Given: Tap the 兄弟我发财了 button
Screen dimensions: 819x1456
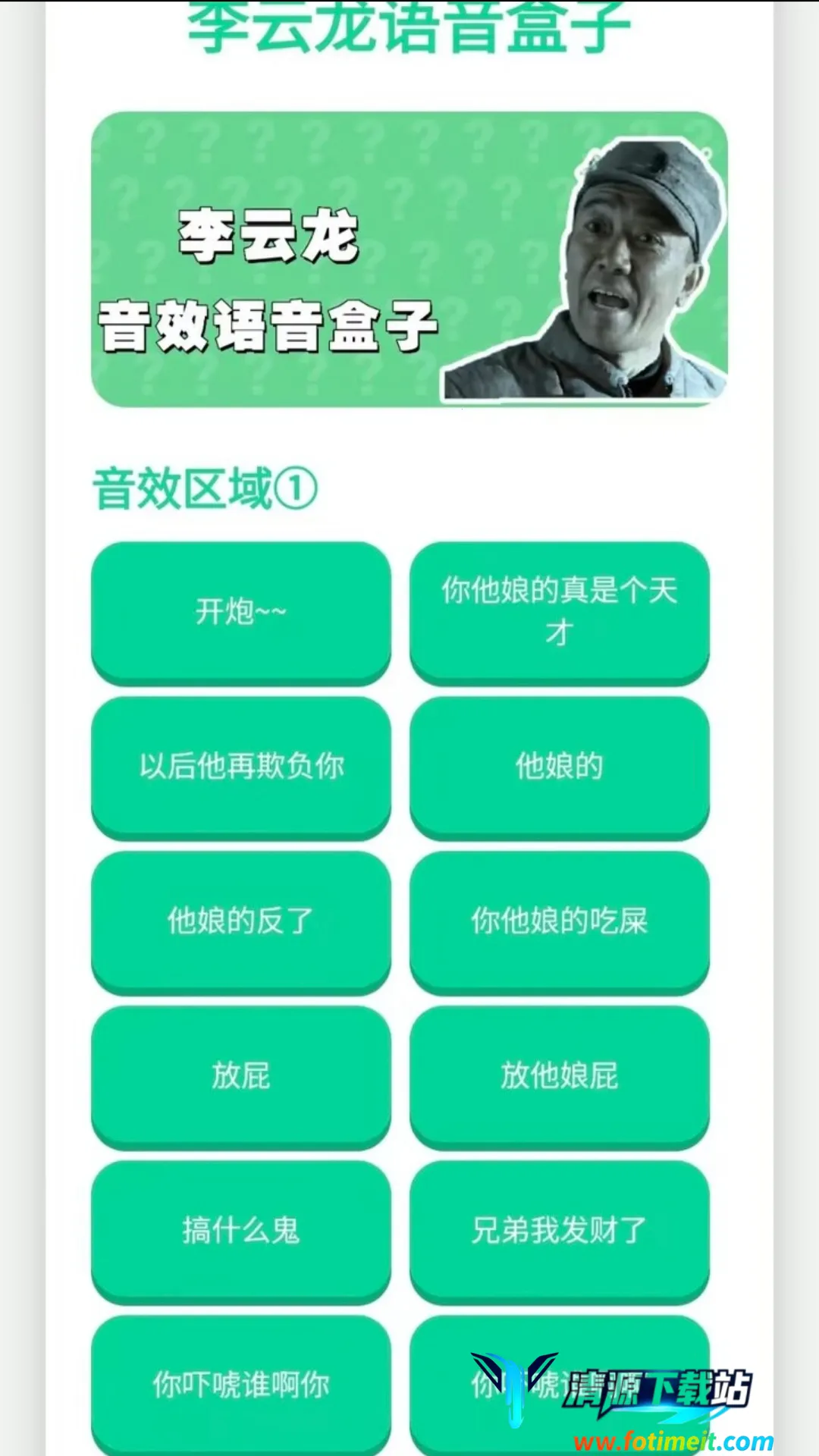Looking at the screenshot, I should (x=560, y=1230).
